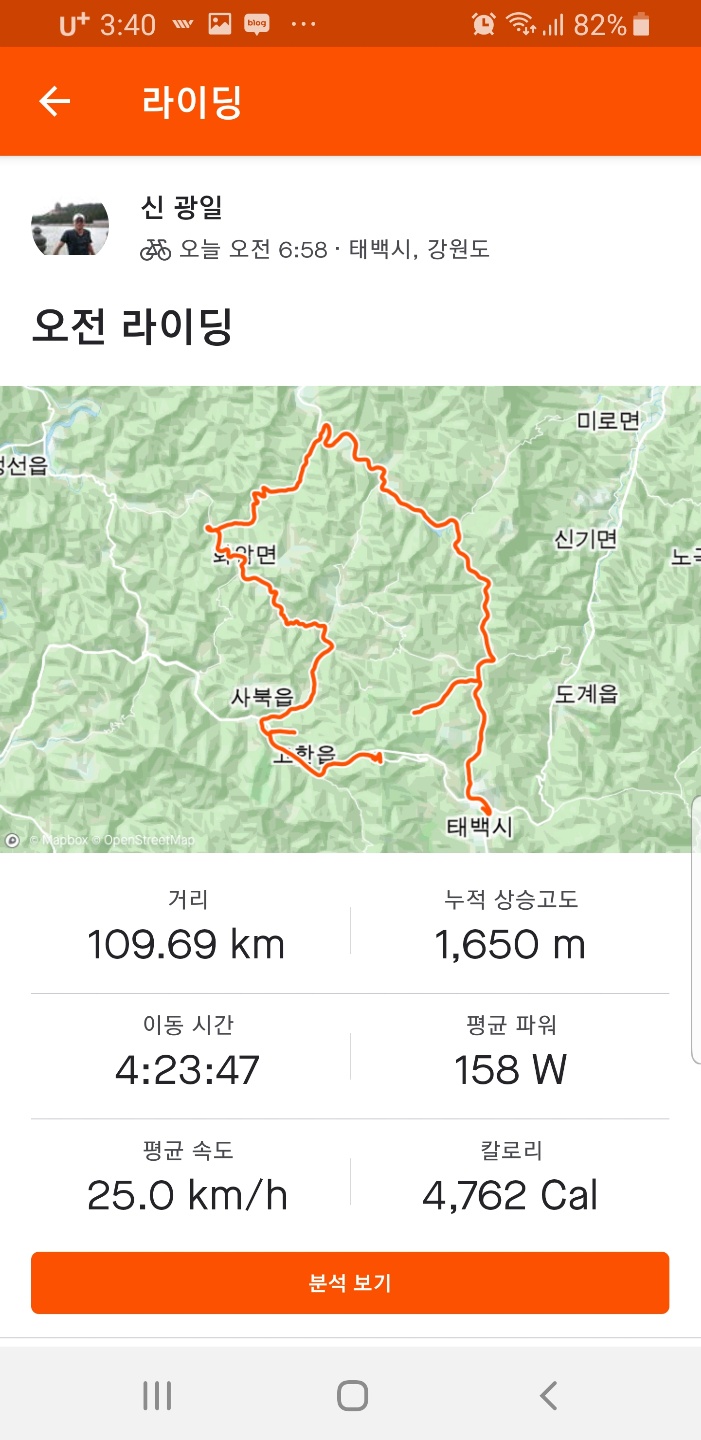The height and width of the screenshot is (1440, 701).
Task: Open 신 광일's profile picture
Action: [70, 226]
